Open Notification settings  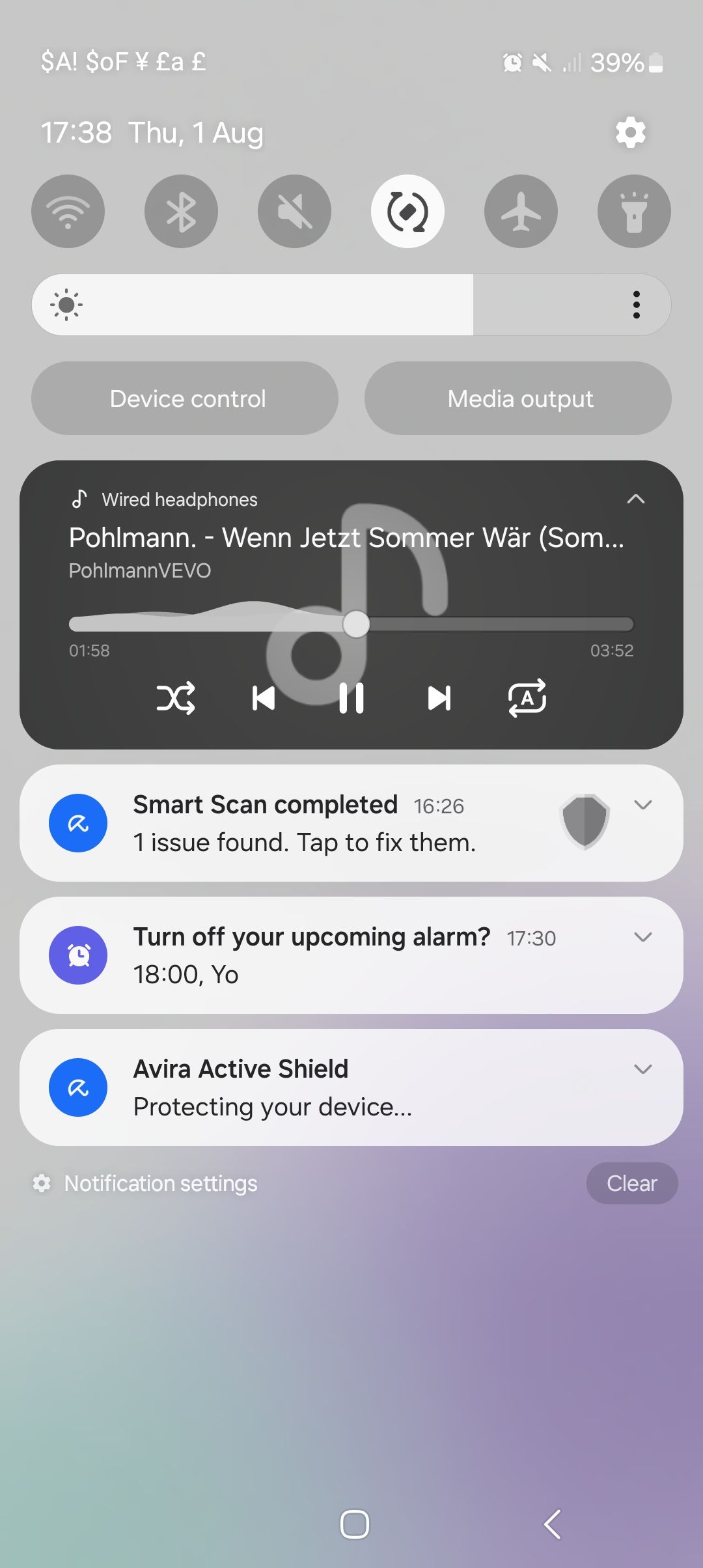coord(160,1183)
